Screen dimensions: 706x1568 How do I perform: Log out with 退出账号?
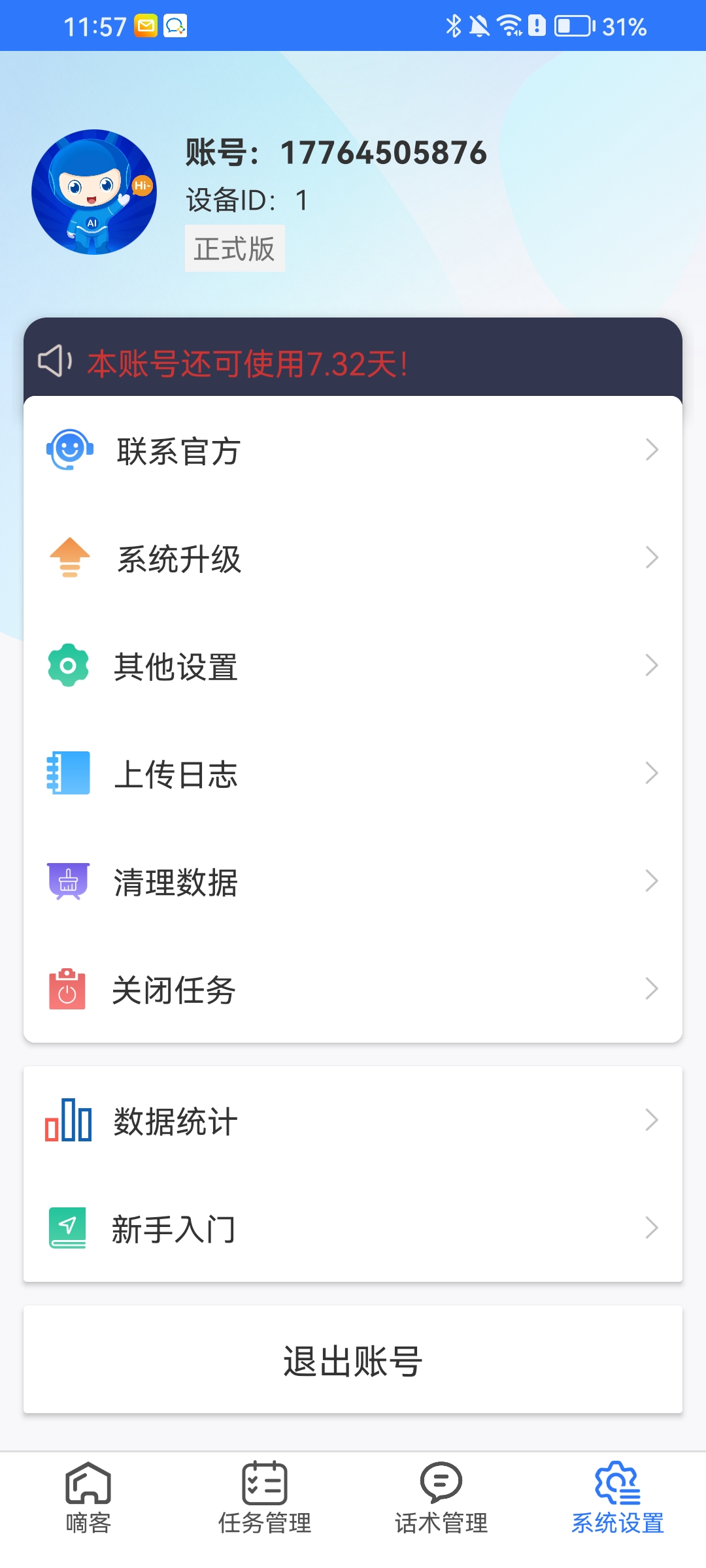353,1361
